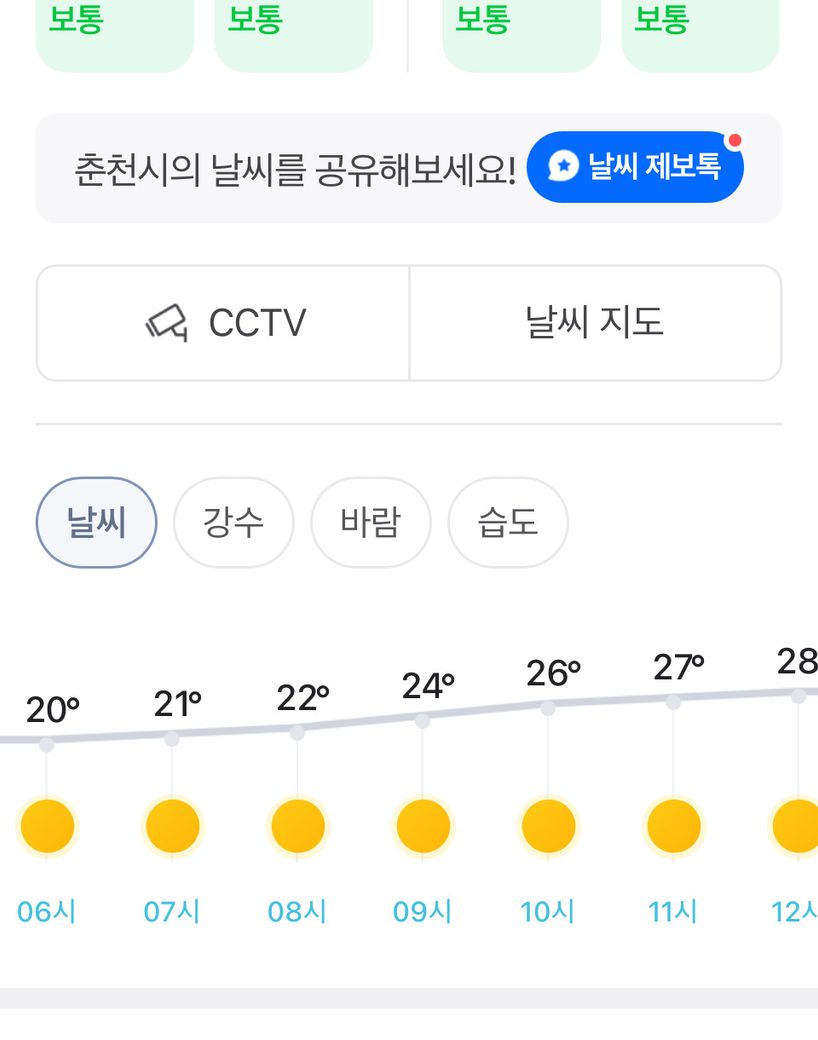Select the 날씨 chip
Viewport: 818px width, 1040px height.
click(x=97, y=523)
